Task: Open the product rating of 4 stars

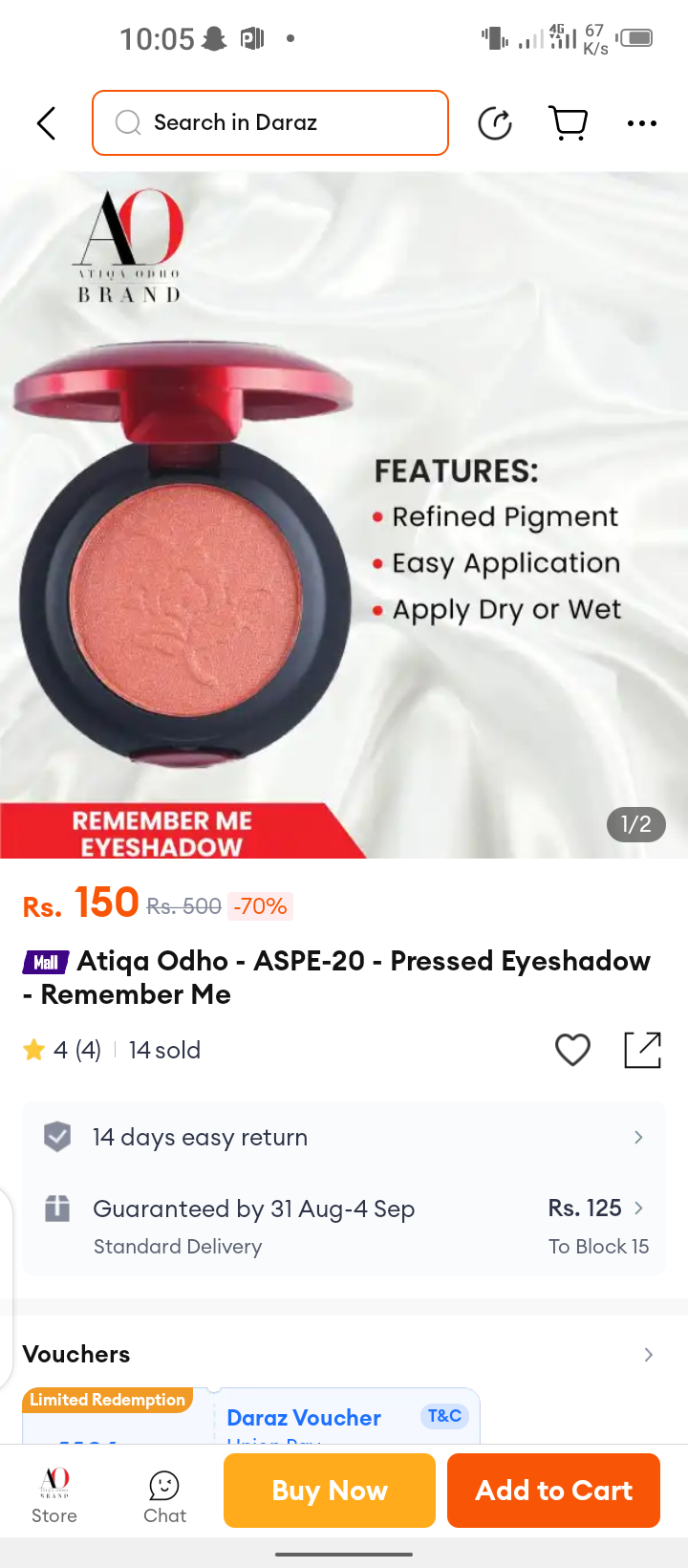Action: 62,1050
